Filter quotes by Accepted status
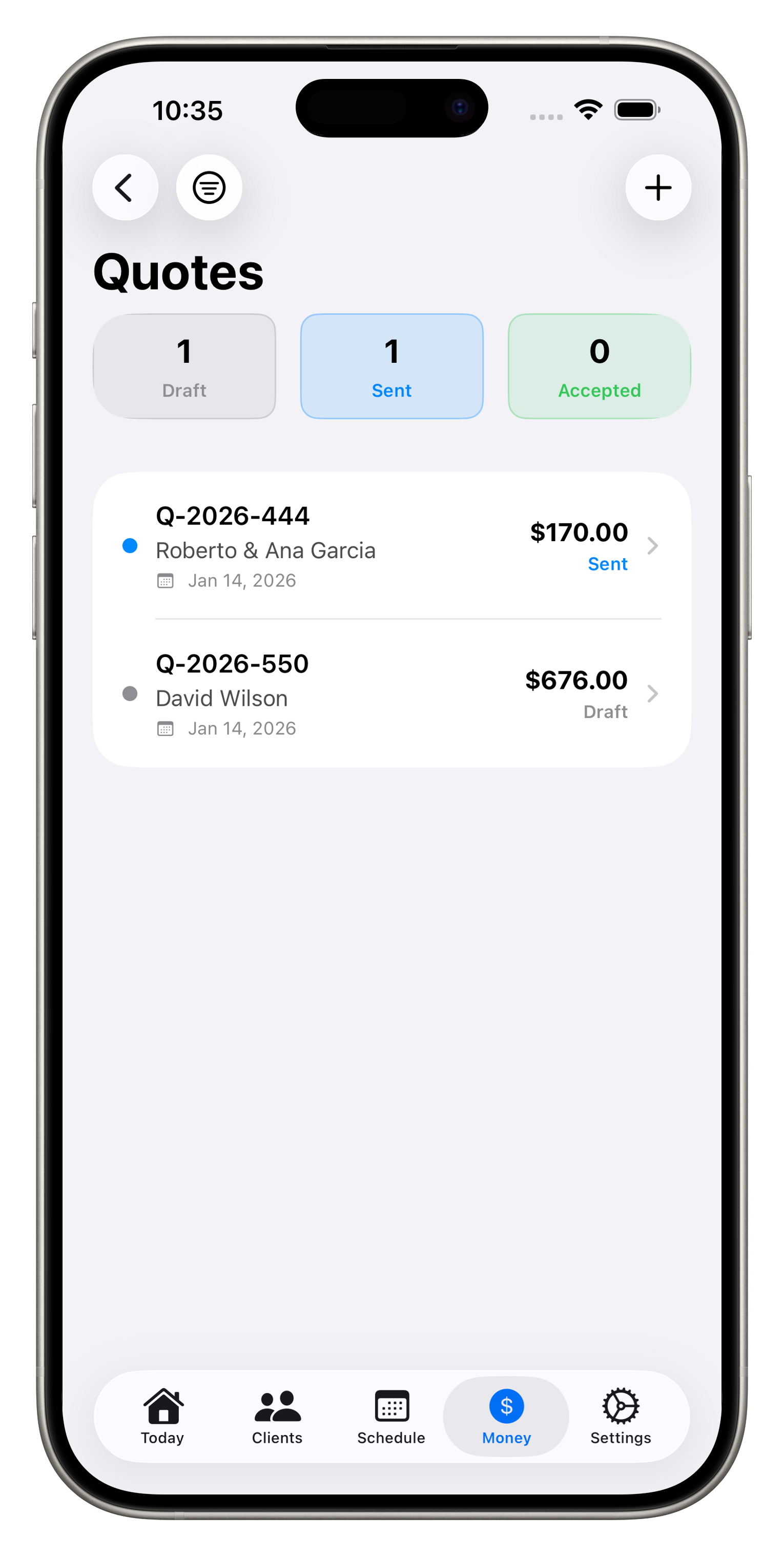This screenshot has width=784, height=1556. (599, 366)
